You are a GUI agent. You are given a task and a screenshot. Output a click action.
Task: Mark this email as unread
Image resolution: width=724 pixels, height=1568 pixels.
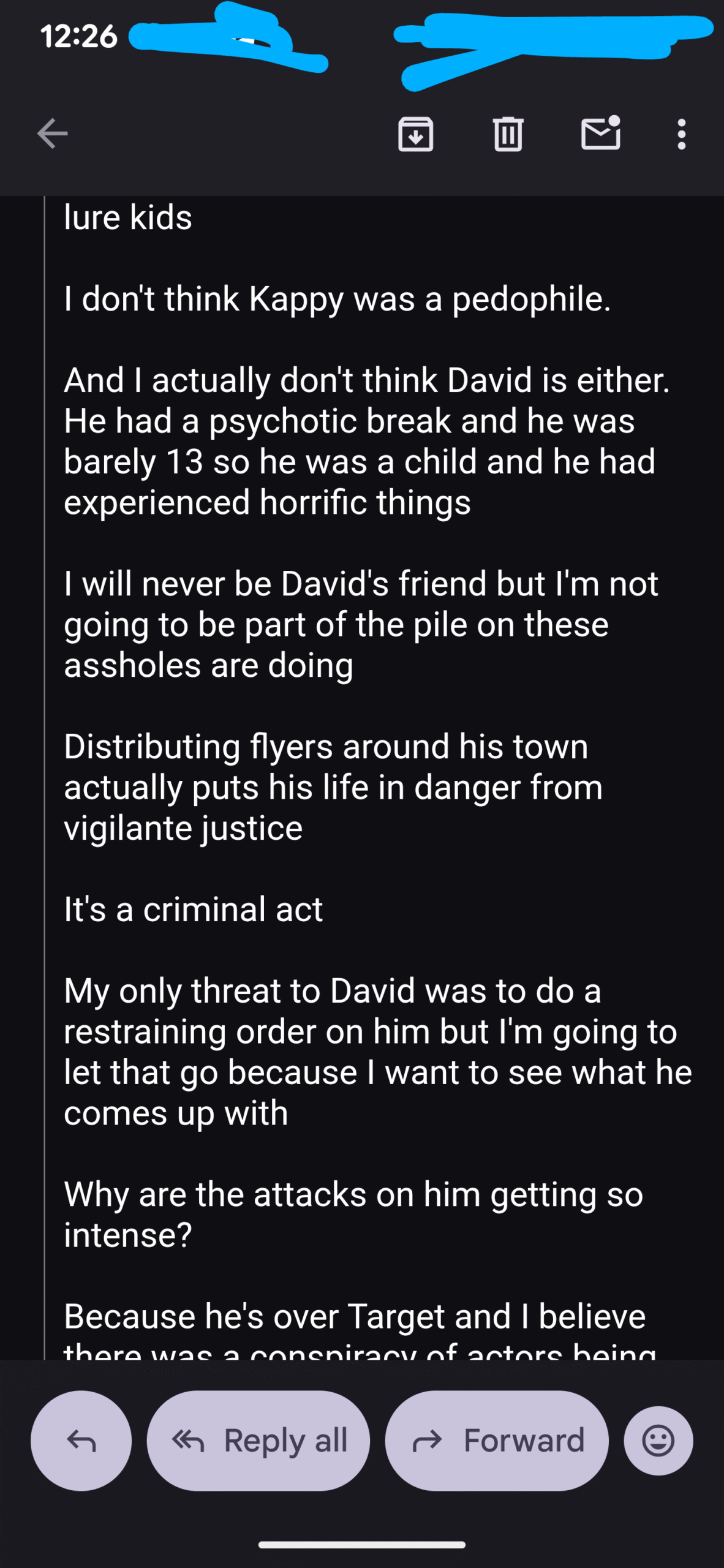[x=600, y=134]
